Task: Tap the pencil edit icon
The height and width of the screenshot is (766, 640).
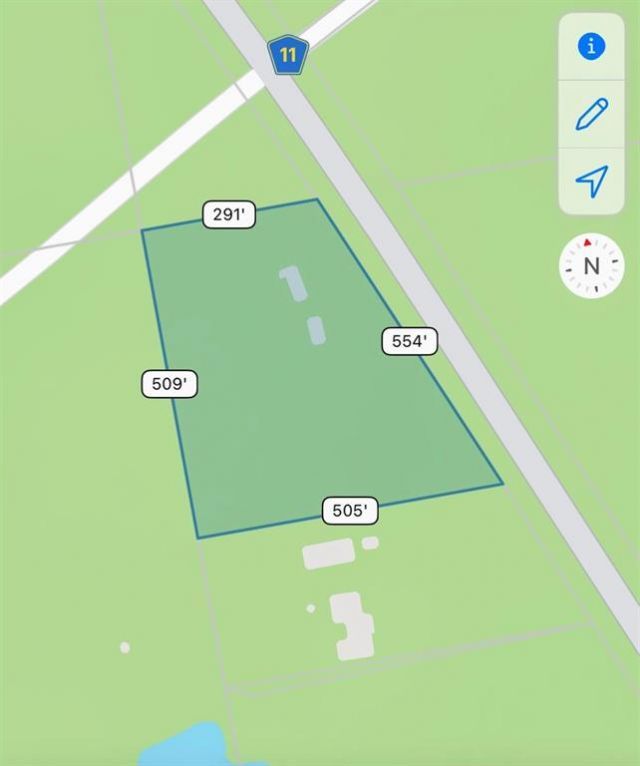Action: (592, 114)
